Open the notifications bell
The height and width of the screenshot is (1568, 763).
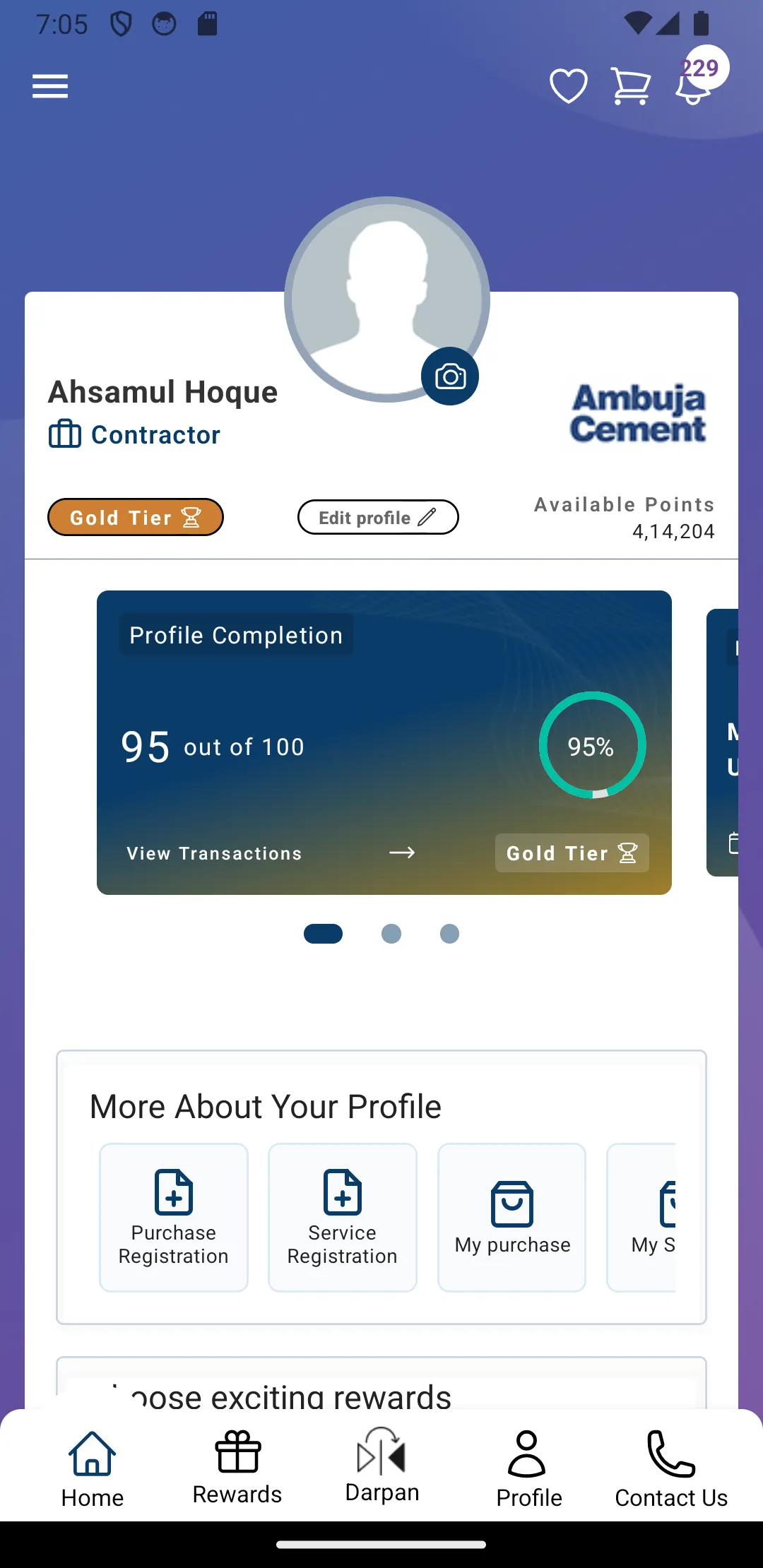(x=694, y=87)
